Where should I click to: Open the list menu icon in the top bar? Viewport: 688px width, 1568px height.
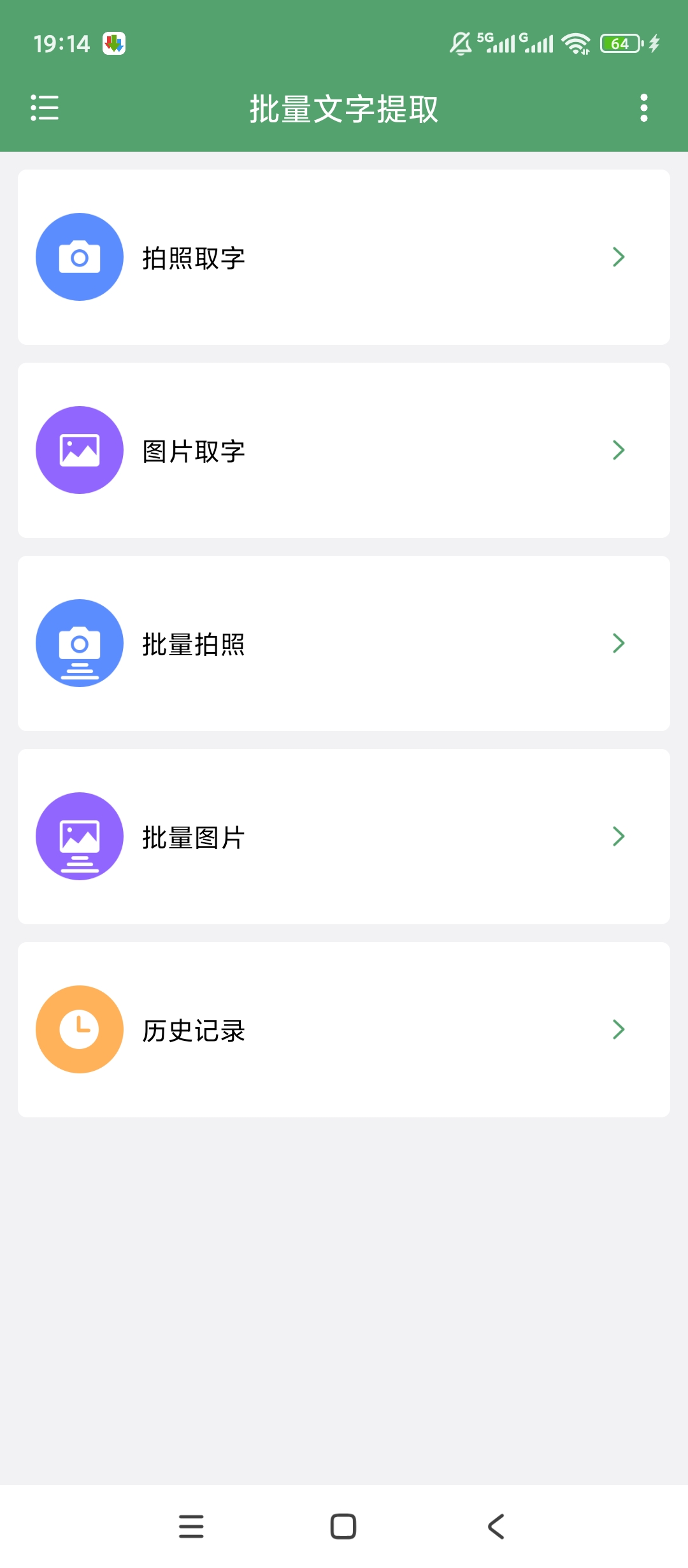pos(45,108)
